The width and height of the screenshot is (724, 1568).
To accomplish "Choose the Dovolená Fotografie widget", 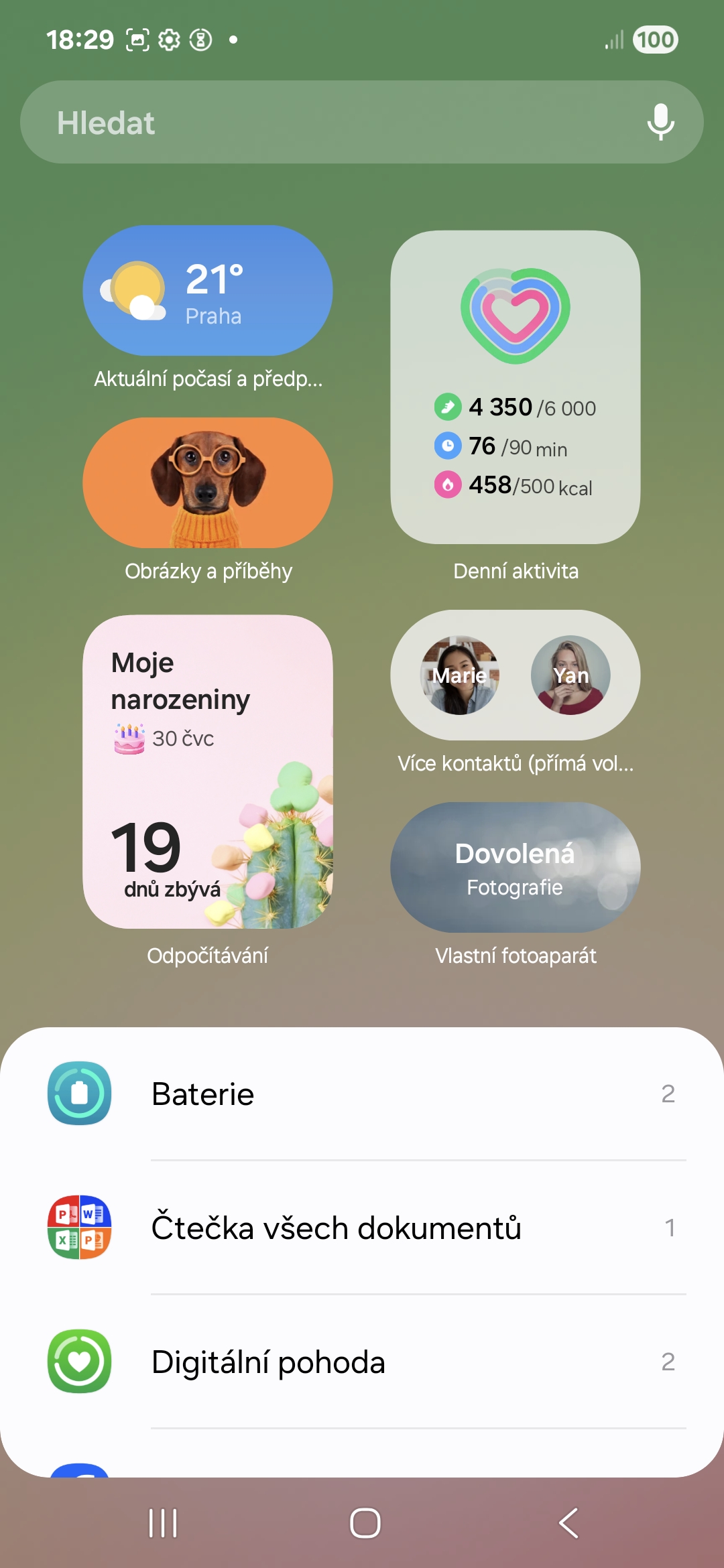I will (x=516, y=867).
